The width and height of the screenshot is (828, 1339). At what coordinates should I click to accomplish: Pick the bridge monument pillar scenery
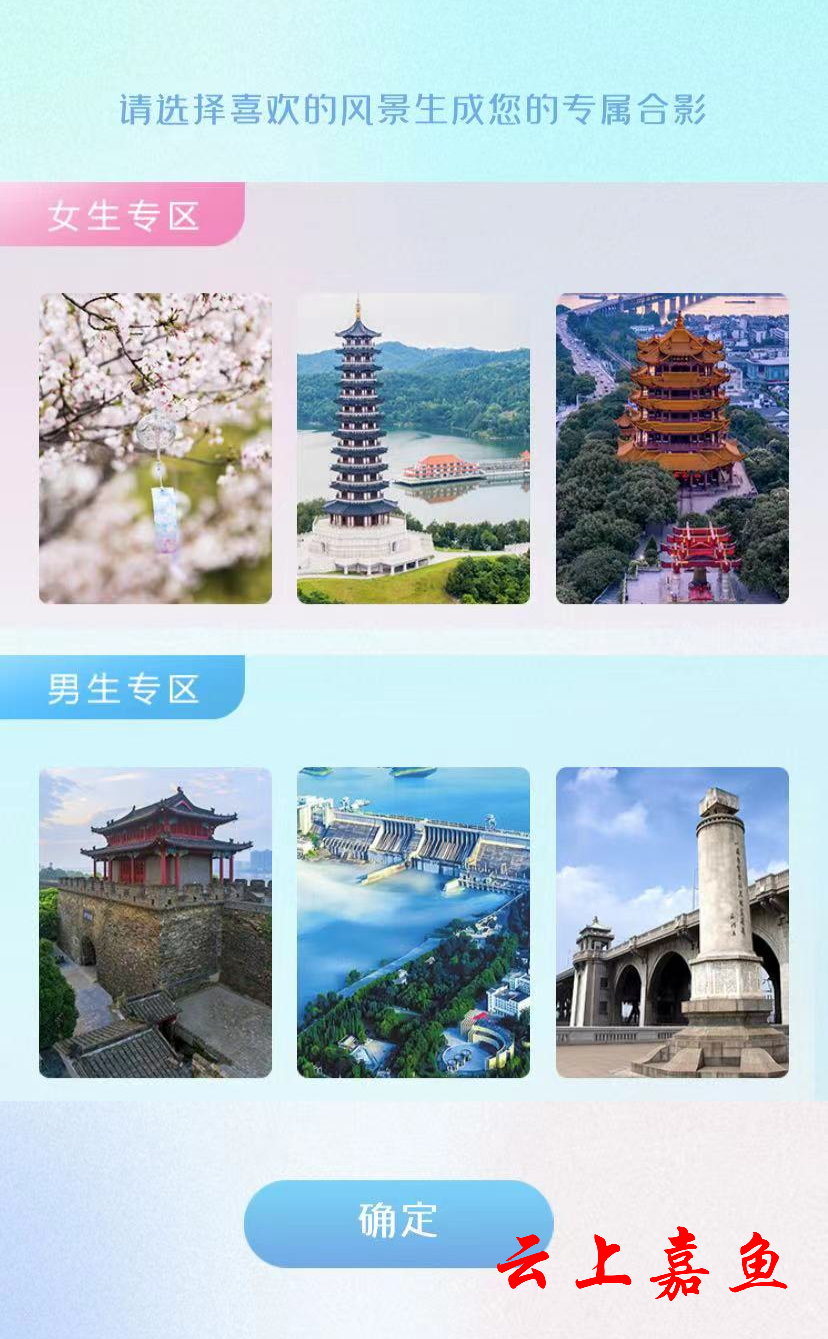pyautogui.click(x=672, y=922)
